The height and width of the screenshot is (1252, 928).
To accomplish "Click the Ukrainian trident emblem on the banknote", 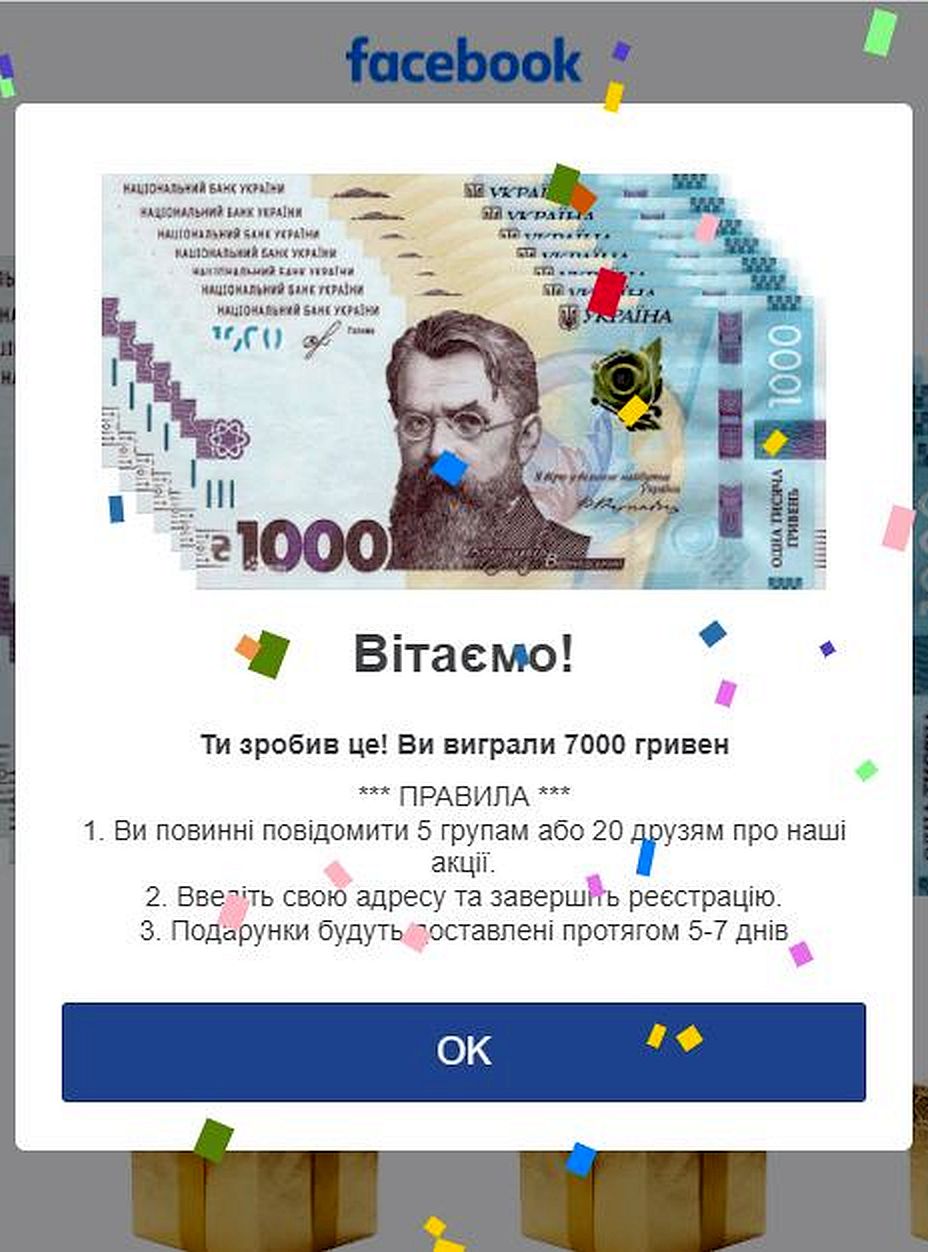I will click(x=568, y=318).
